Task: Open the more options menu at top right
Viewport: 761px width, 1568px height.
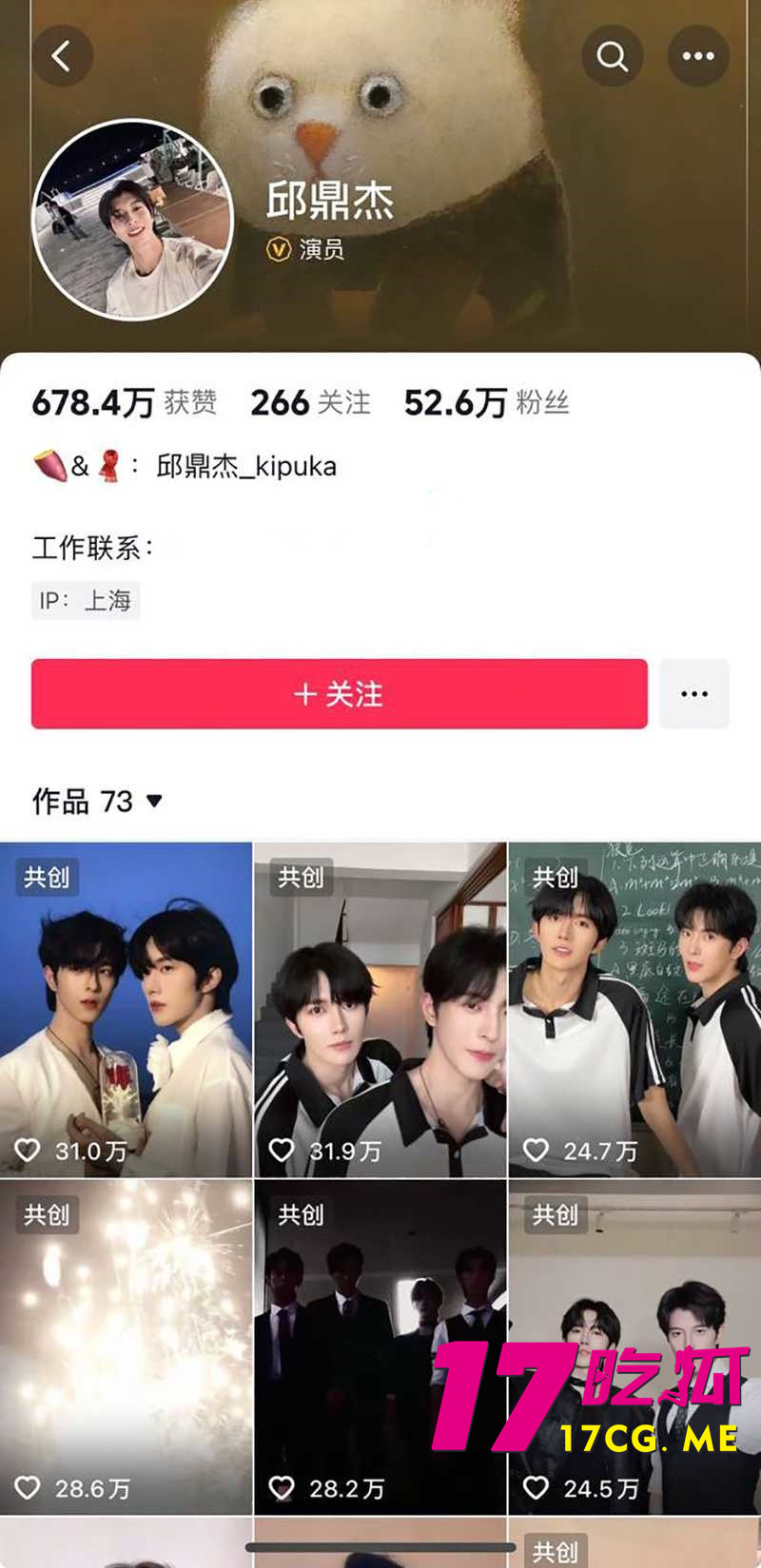Action: [697, 54]
